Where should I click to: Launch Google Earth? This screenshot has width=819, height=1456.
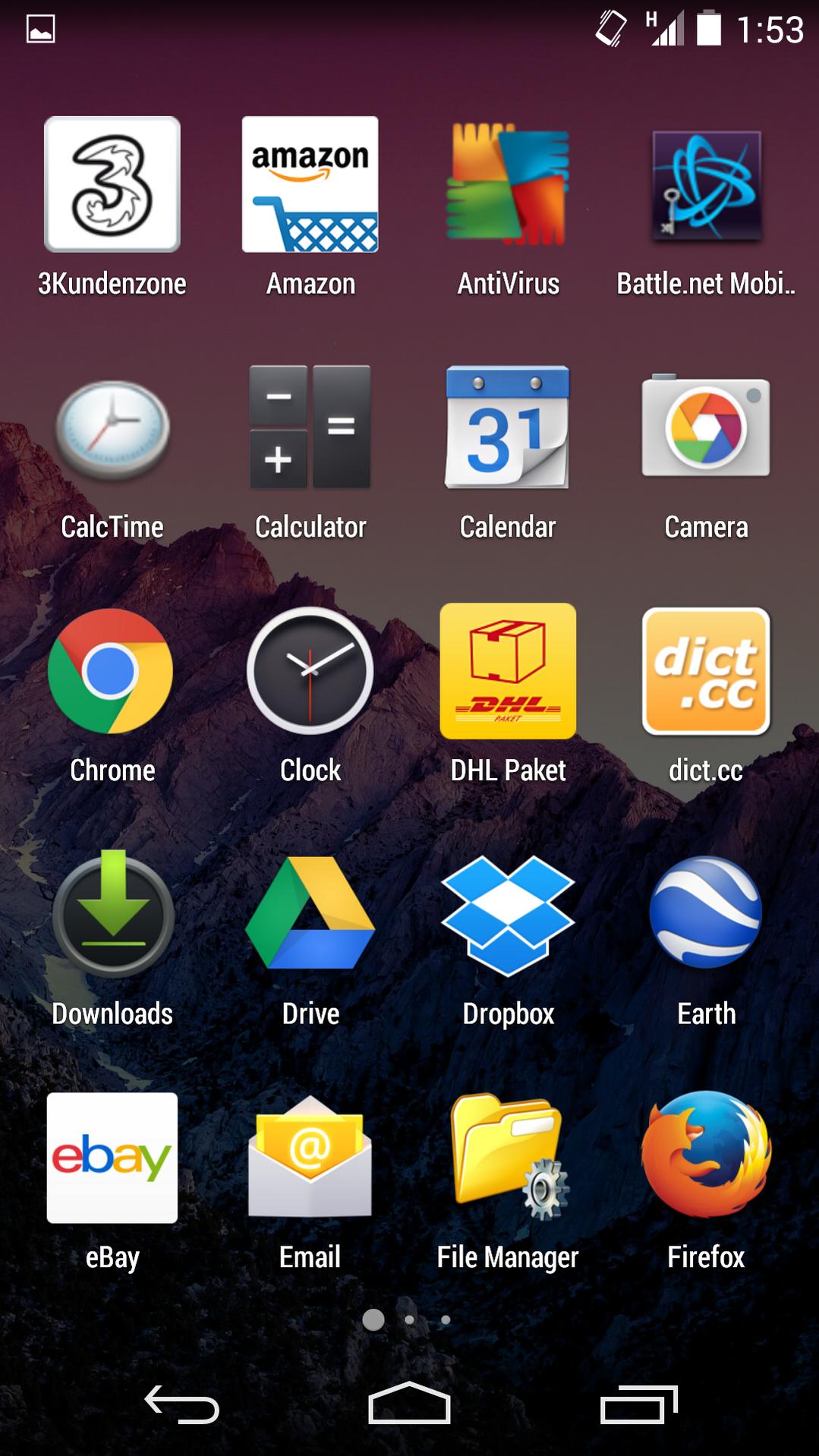click(x=706, y=915)
